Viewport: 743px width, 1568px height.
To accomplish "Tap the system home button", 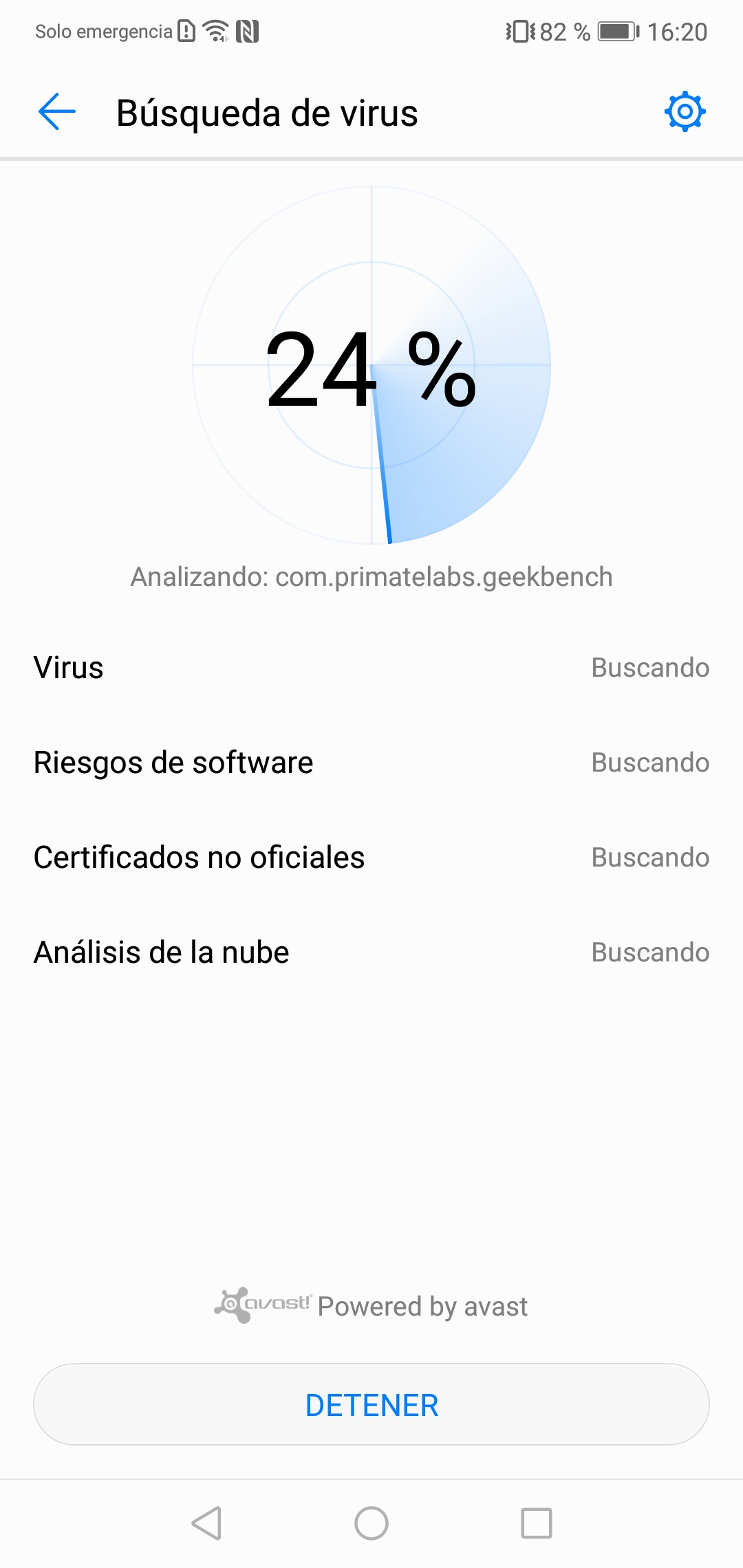I will coord(371,1523).
